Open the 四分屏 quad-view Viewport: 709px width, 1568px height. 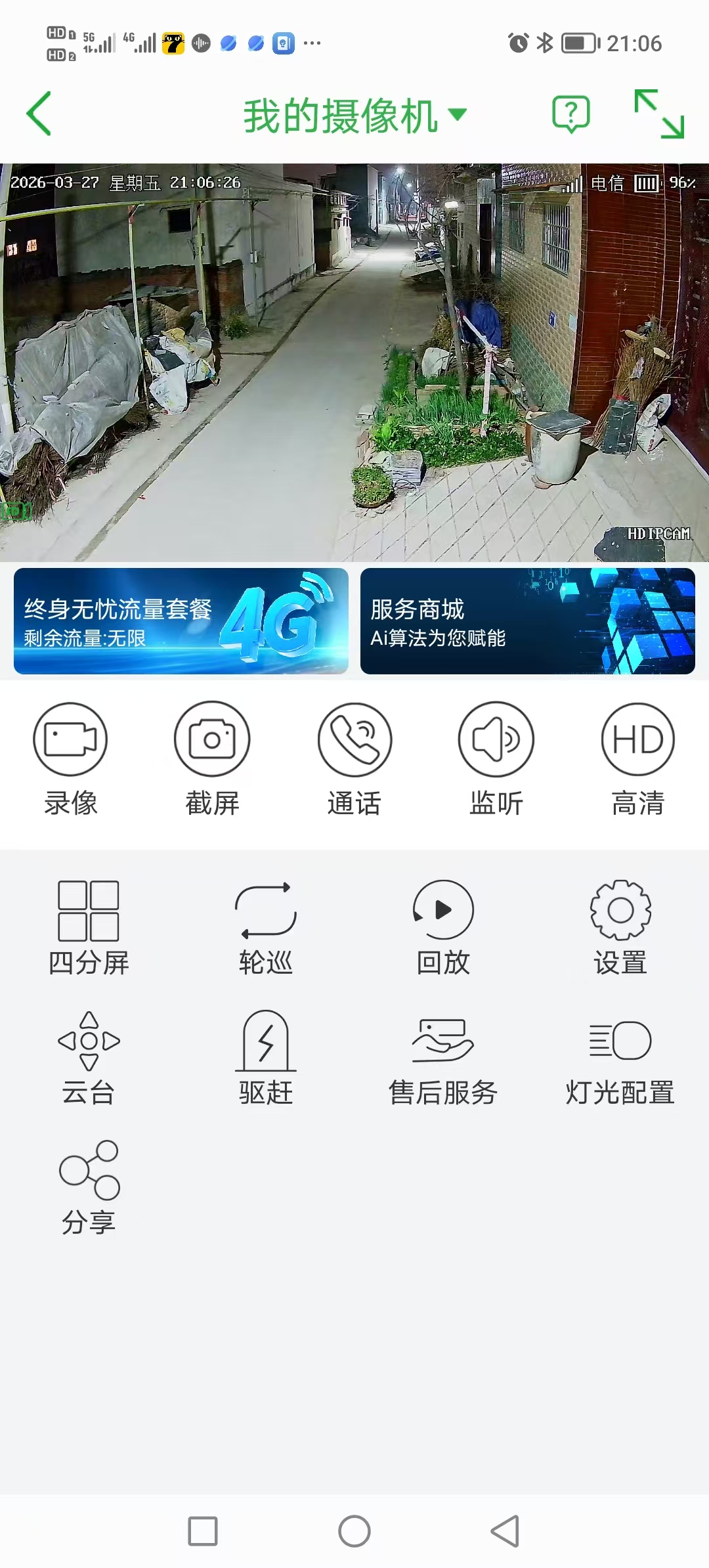click(x=89, y=926)
